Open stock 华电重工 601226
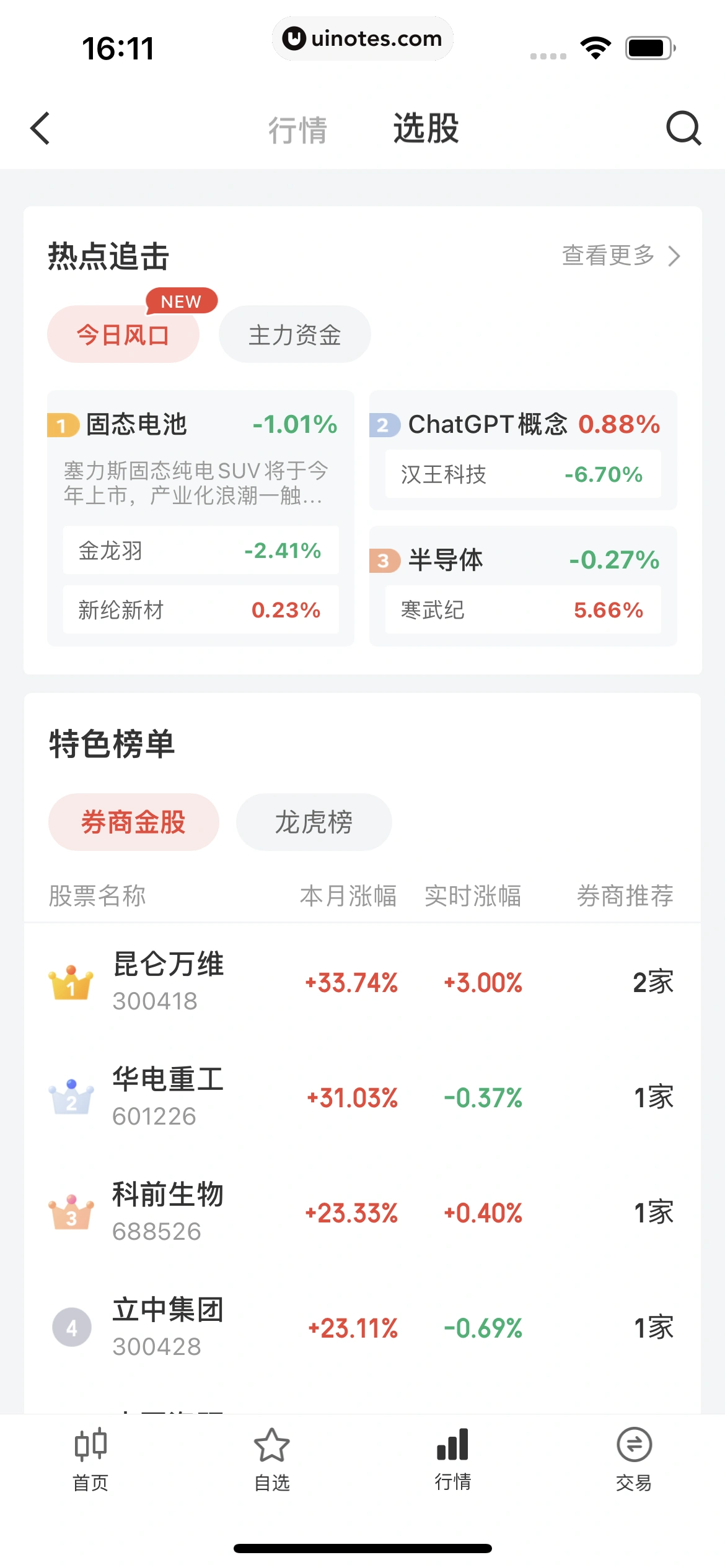This screenshot has width=725, height=1568. 167,1097
